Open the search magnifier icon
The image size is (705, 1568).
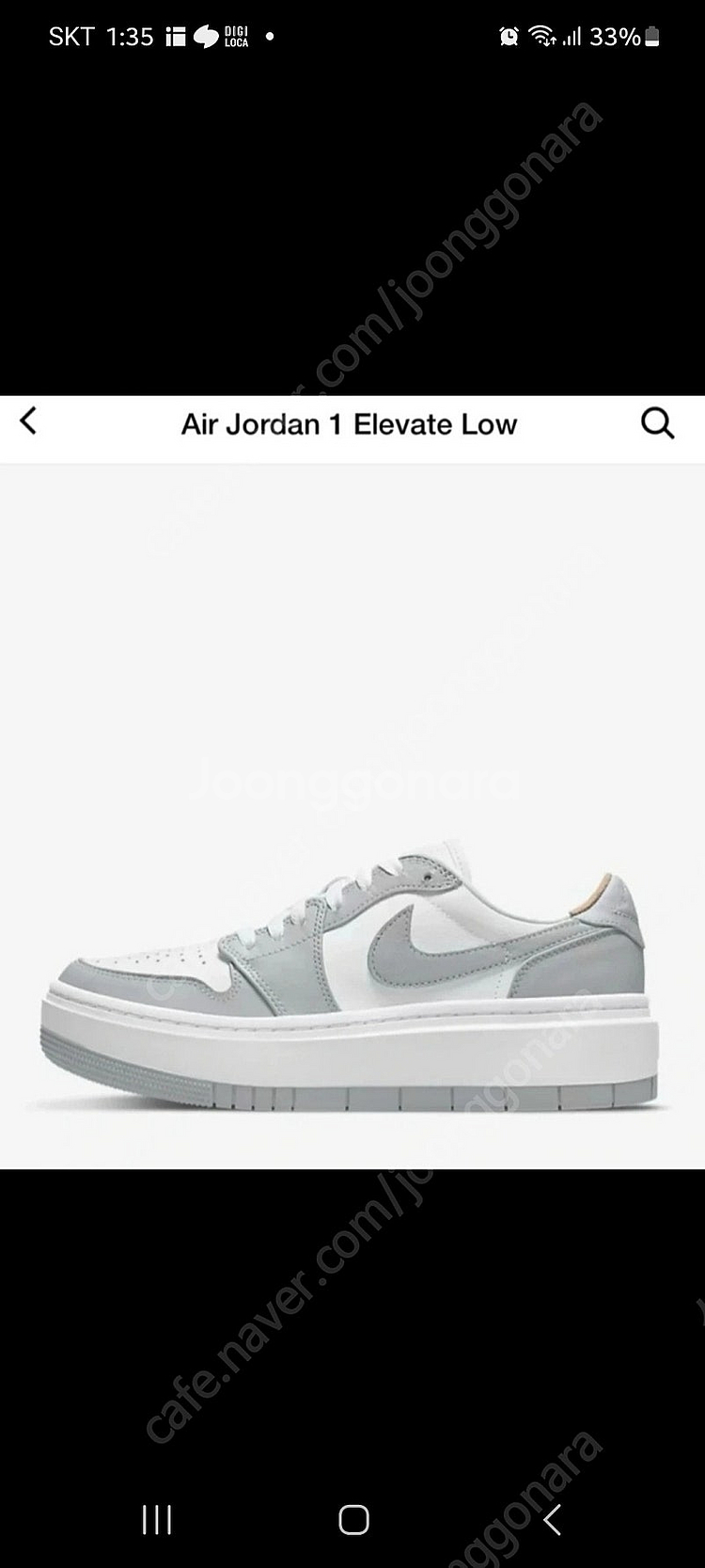pos(657,423)
